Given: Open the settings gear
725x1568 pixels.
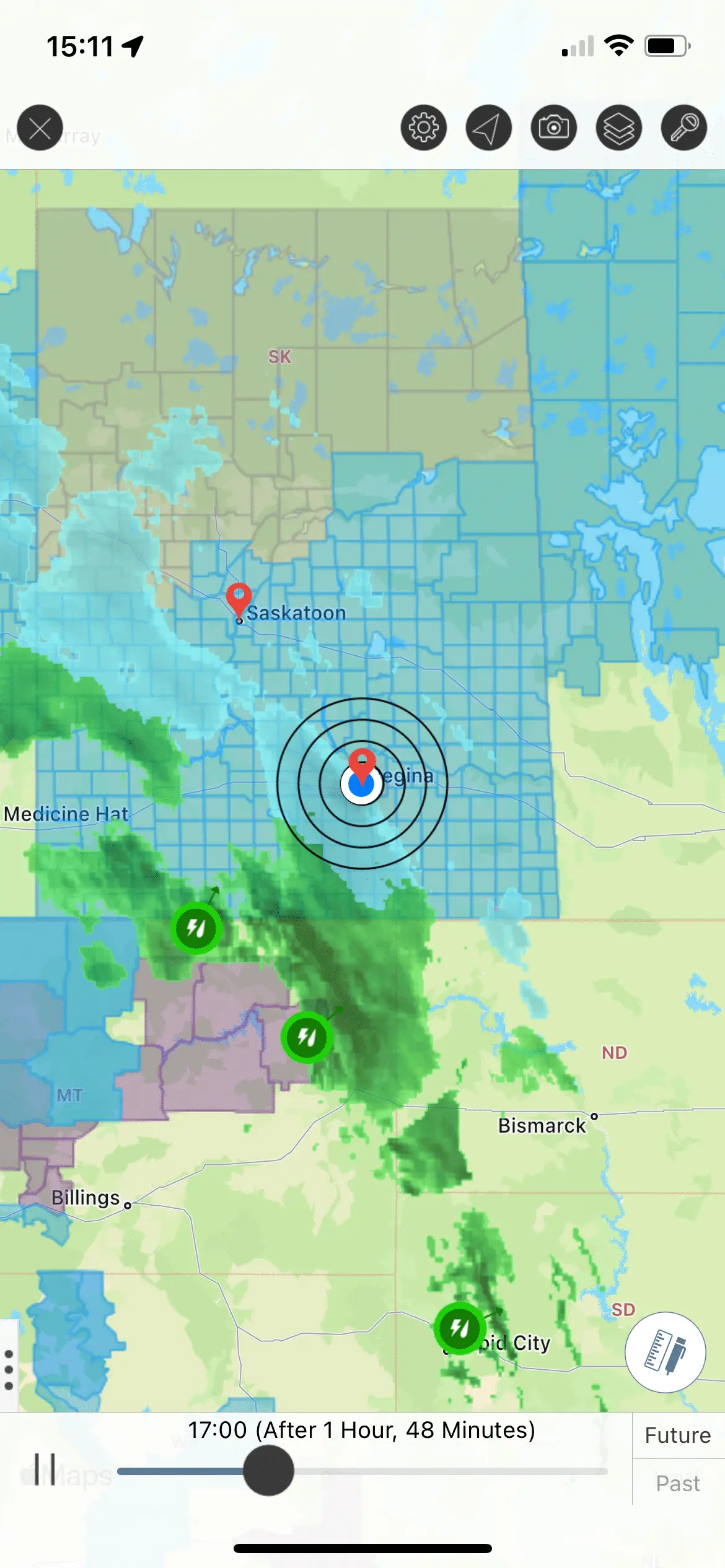Looking at the screenshot, I should tap(424, 128).
